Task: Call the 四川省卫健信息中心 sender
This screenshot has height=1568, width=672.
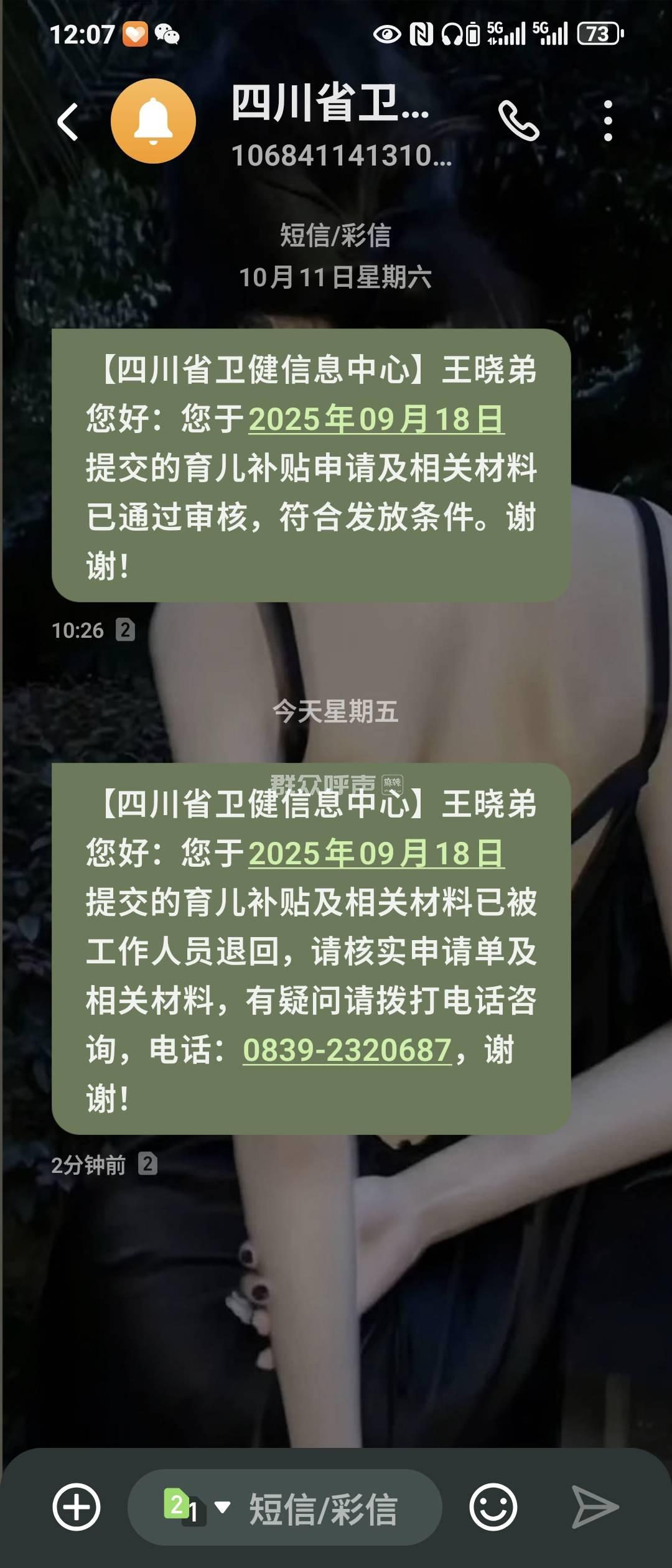Action: coord(518,121)
